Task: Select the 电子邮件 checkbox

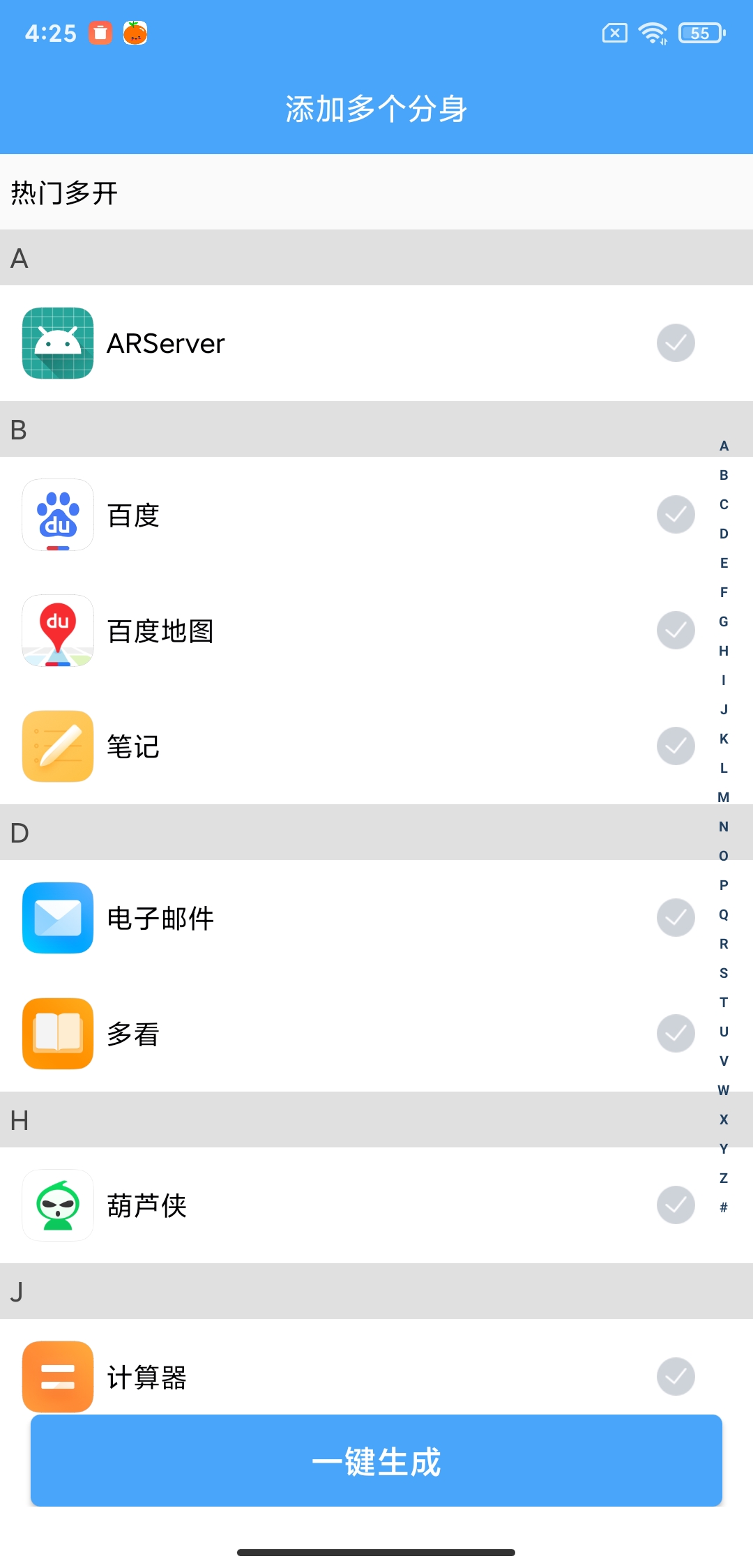Action: tap(676, 918)
